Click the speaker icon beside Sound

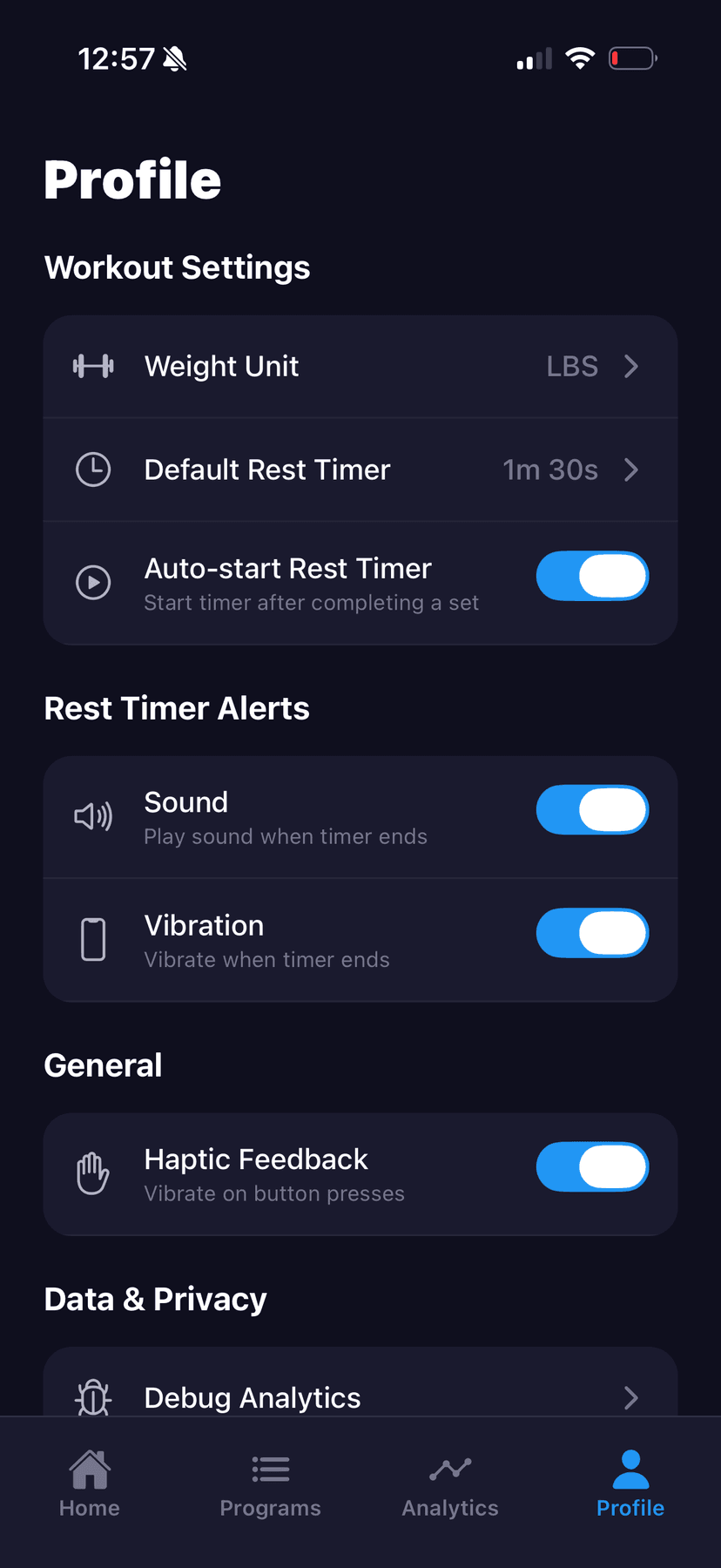pos(93,816)
